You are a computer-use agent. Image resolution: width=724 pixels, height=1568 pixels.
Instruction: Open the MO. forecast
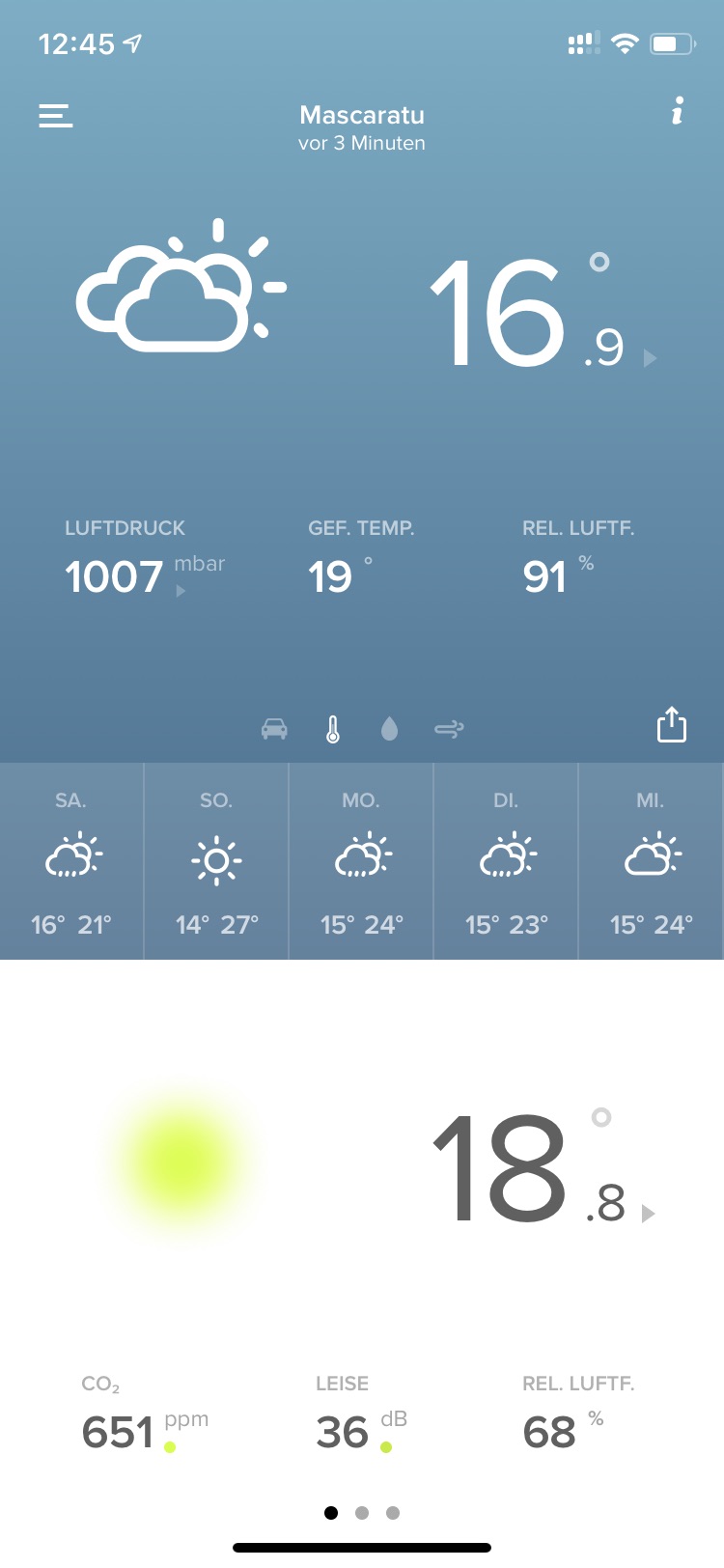(x=362, y=860)
